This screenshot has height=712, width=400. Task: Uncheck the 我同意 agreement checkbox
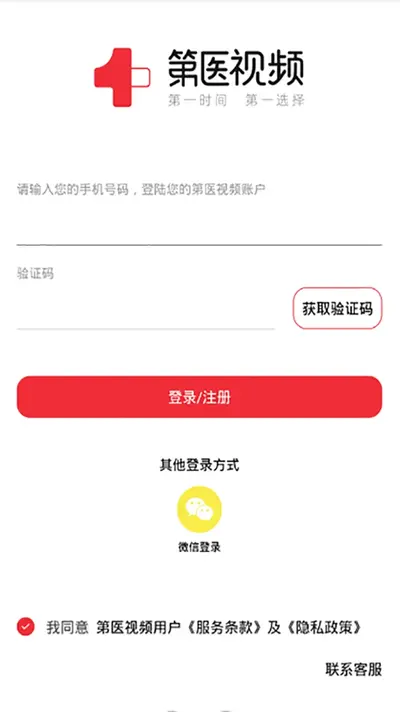25,627
